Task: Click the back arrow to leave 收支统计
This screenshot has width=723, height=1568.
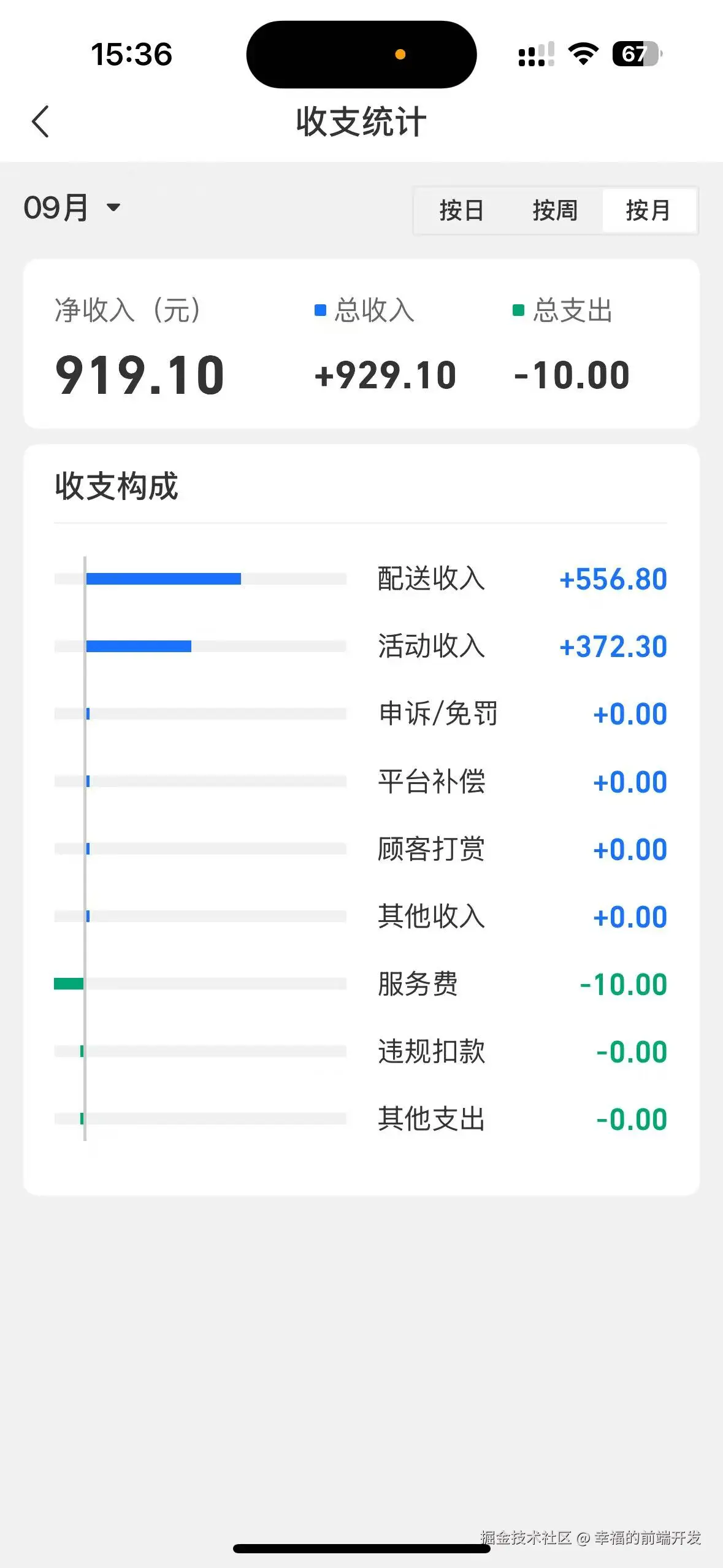Action: (40, 121)
